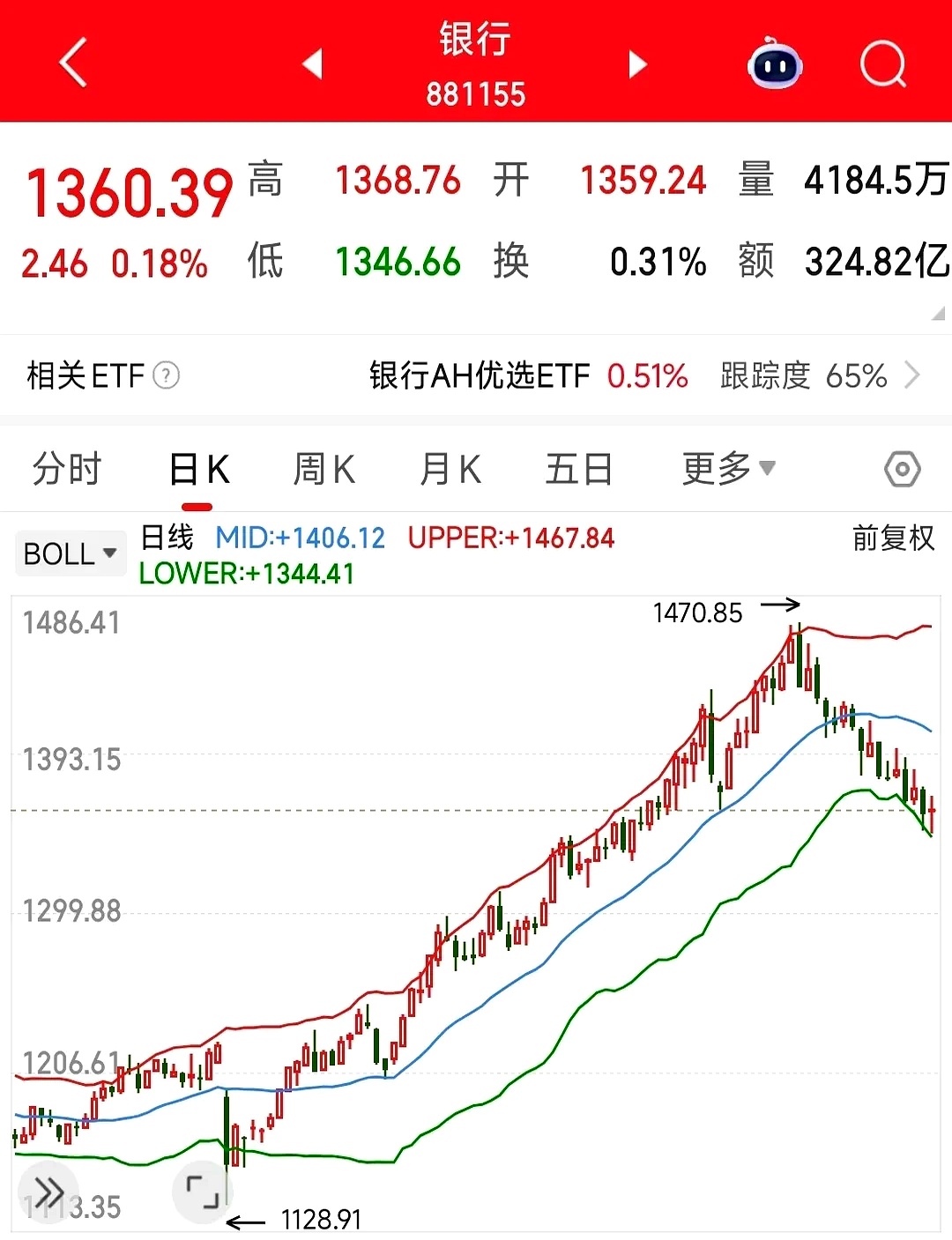Open the chart settings gear icon
This screenshot has width=952, height=1240.
[x=902, y=469]
